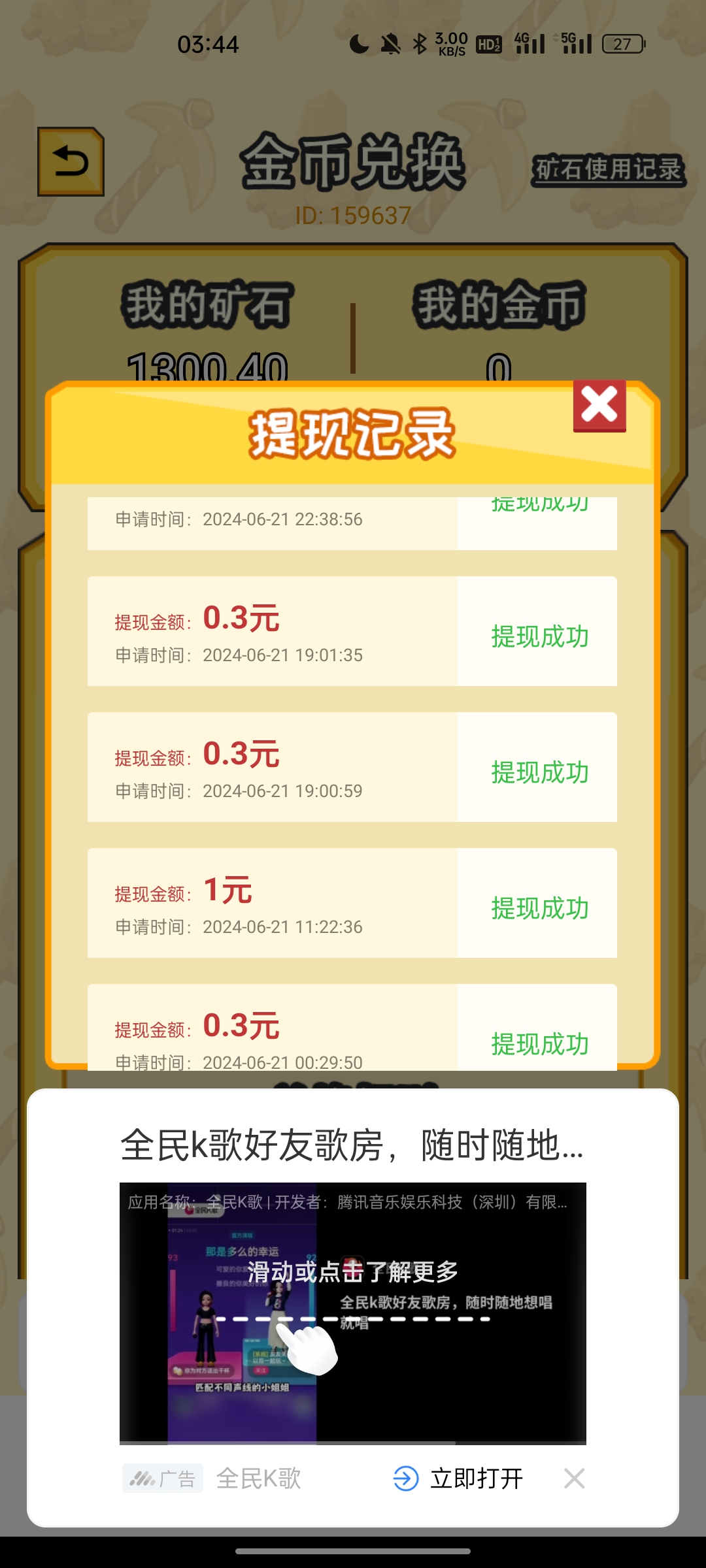The width and height of the screenshot is (706, 1568).
Task: Tap the yellow back arrow button
Action: 71,161
